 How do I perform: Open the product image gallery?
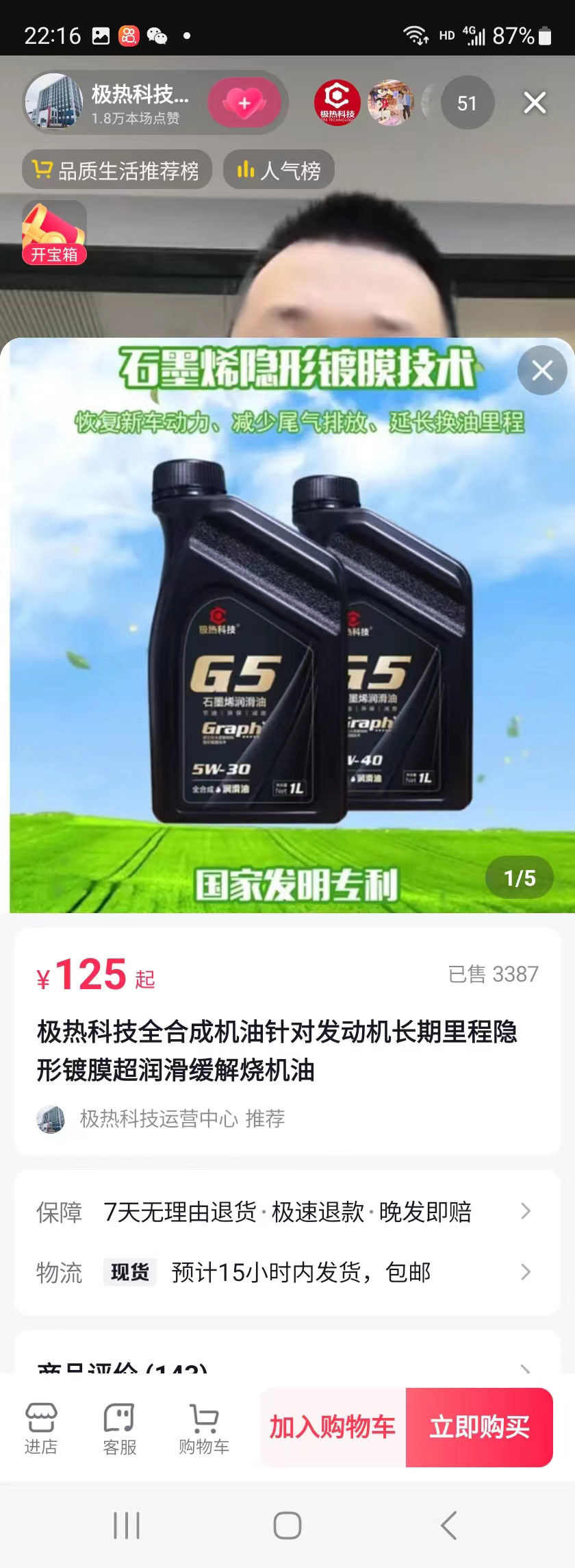287,630
